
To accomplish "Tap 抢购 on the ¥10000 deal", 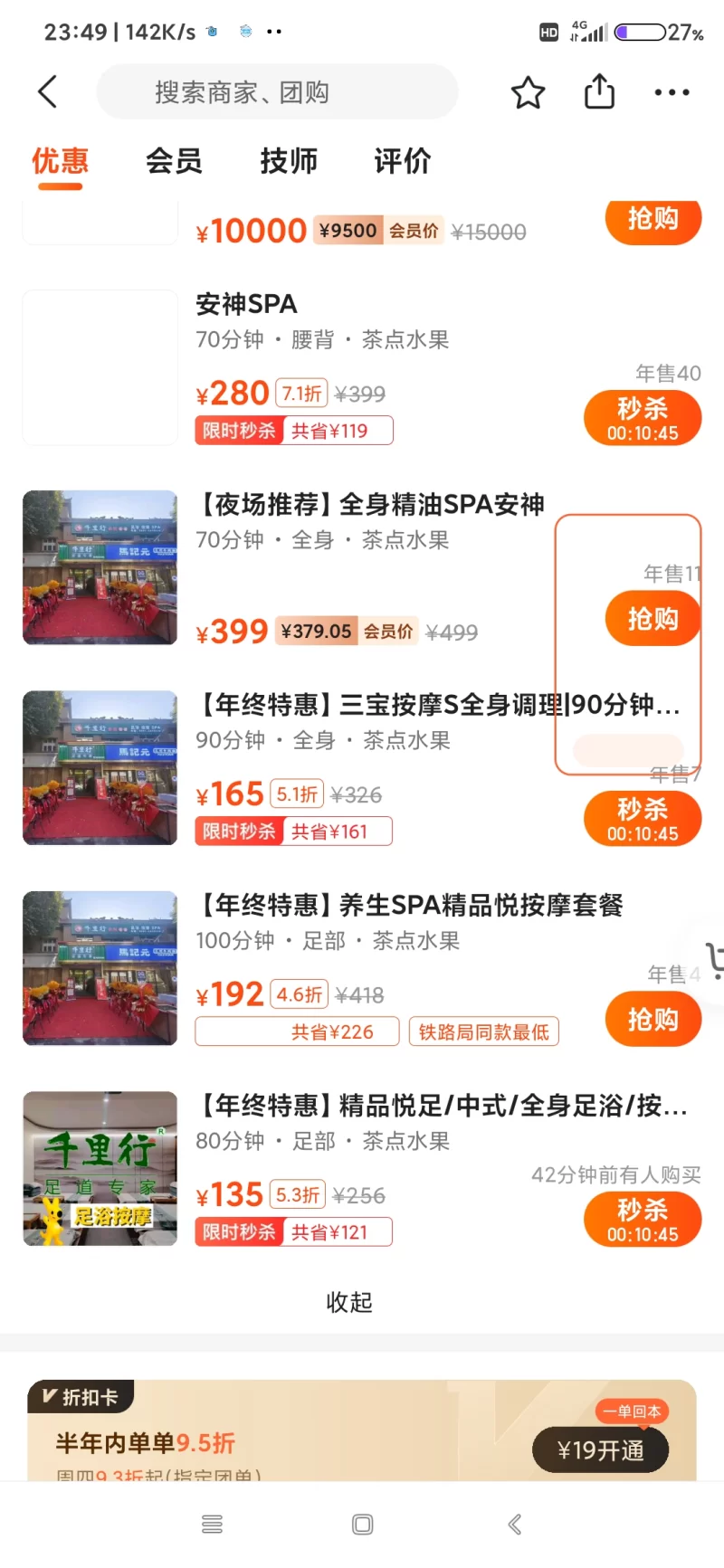I will coord(653,219).
